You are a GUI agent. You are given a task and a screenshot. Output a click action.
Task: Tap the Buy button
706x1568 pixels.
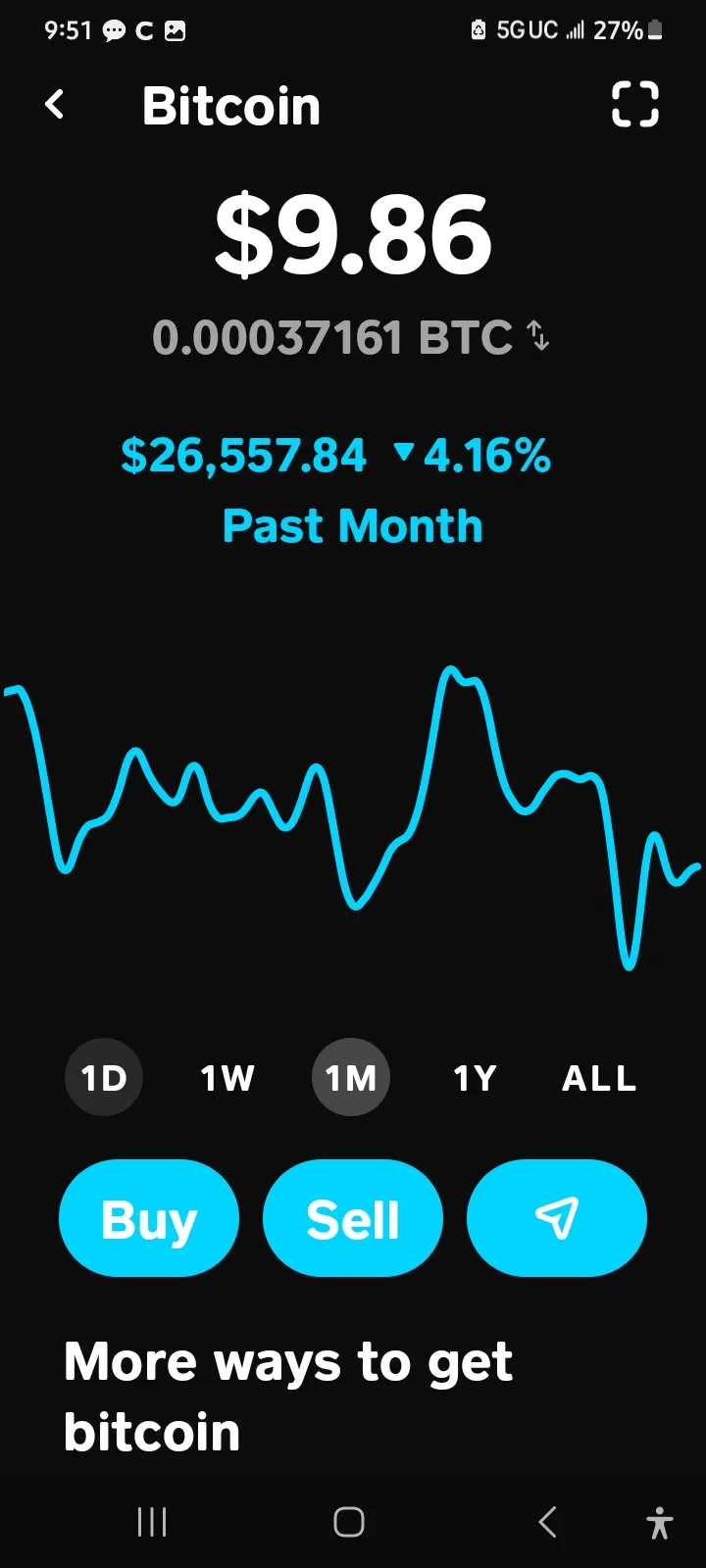tap(149, 1218)
